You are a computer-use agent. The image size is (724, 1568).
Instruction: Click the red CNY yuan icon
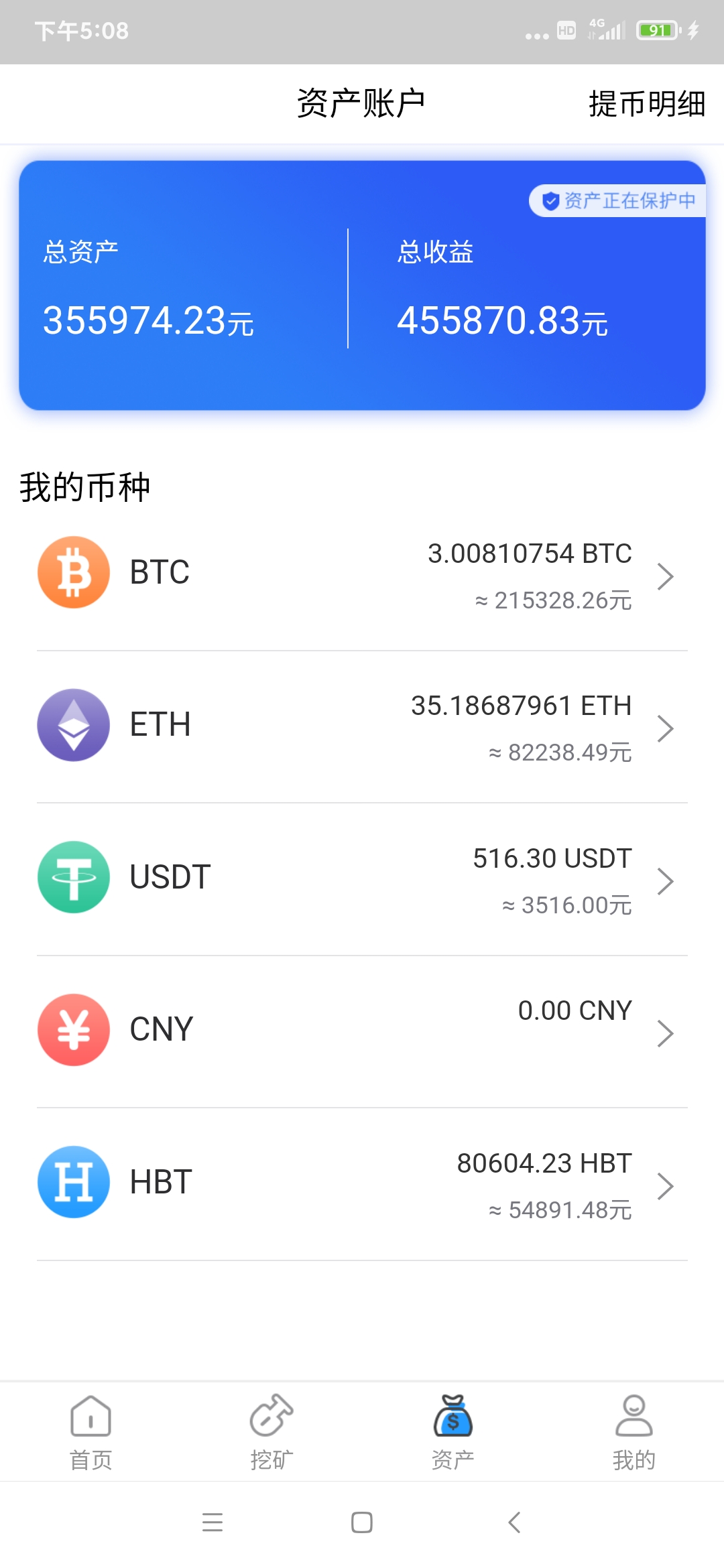click(x=74, y=1030)
